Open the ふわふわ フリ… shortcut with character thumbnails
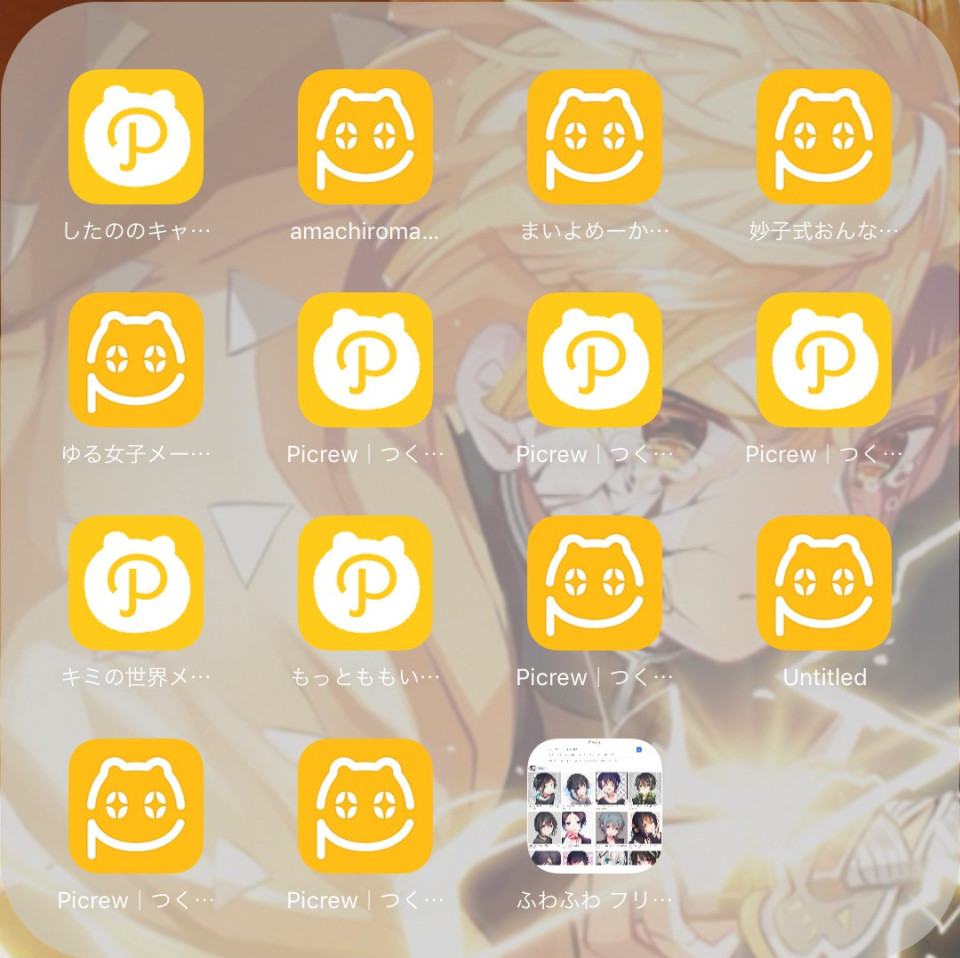 pyautogui.click(x=594, y=806)
